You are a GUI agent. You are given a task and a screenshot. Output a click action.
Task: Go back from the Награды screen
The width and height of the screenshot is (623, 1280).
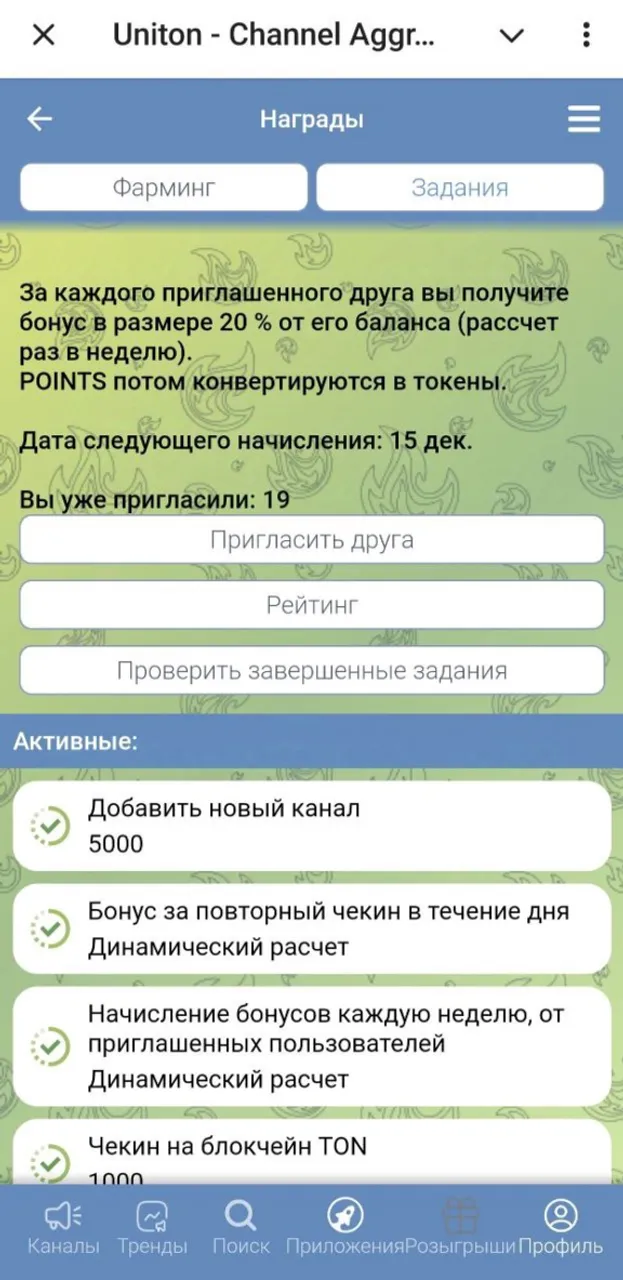[x=39, y=120]
